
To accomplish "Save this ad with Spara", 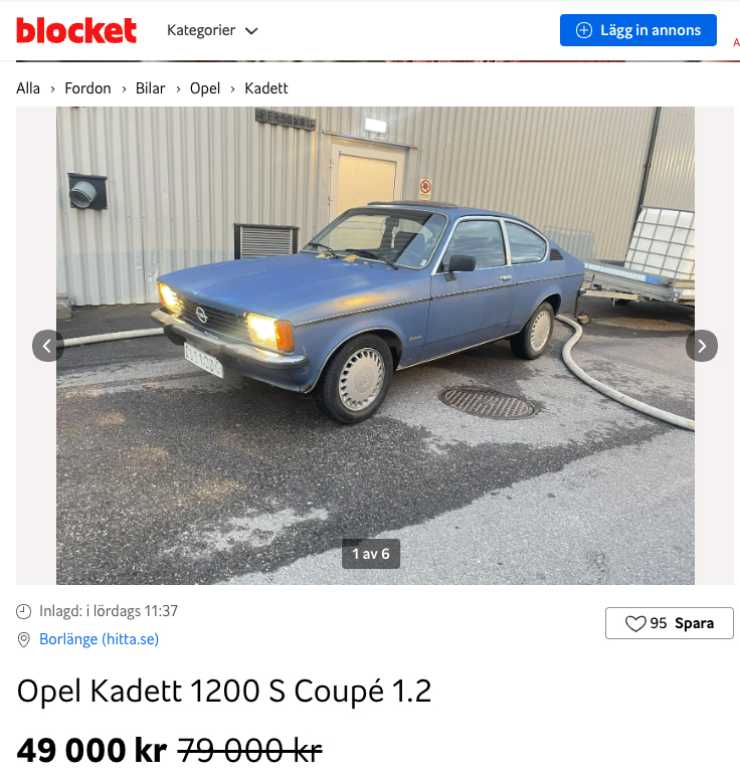I will [x=669, y=623].
